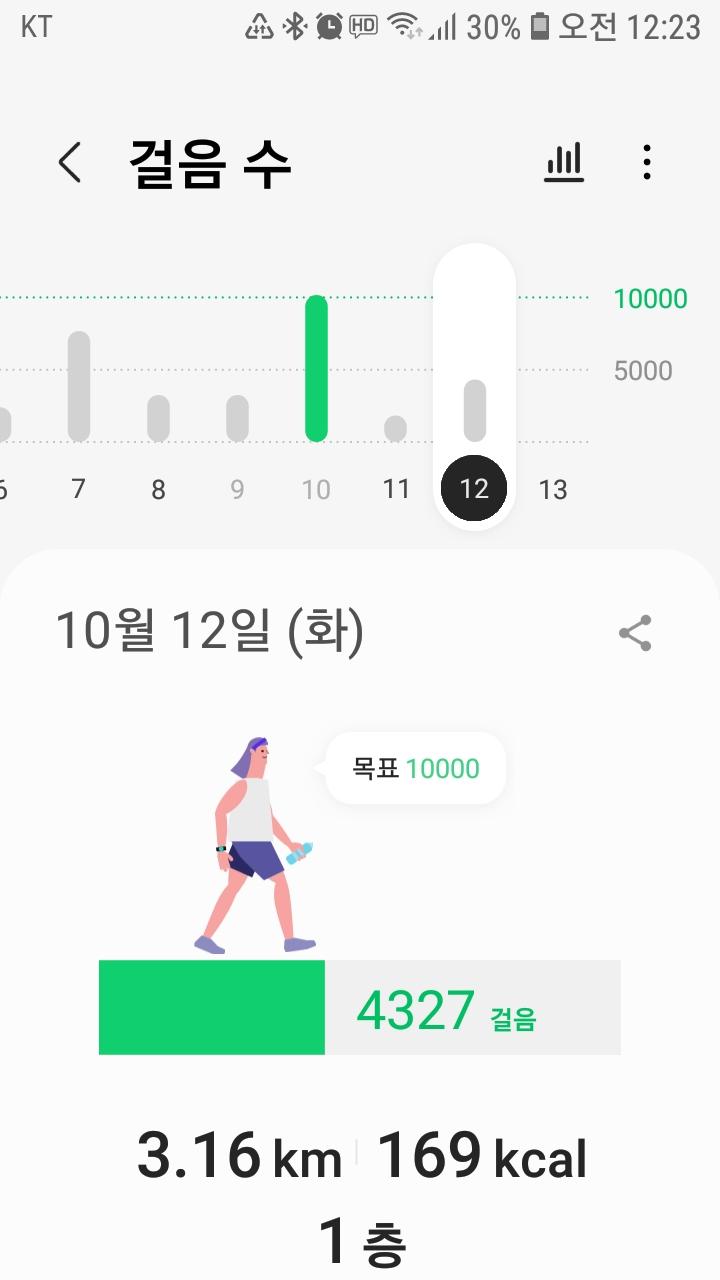The width and height of the screenshot is (720, 1280).
Task: Go back from the 걸음 수 screen
Action: coord(69,162)
